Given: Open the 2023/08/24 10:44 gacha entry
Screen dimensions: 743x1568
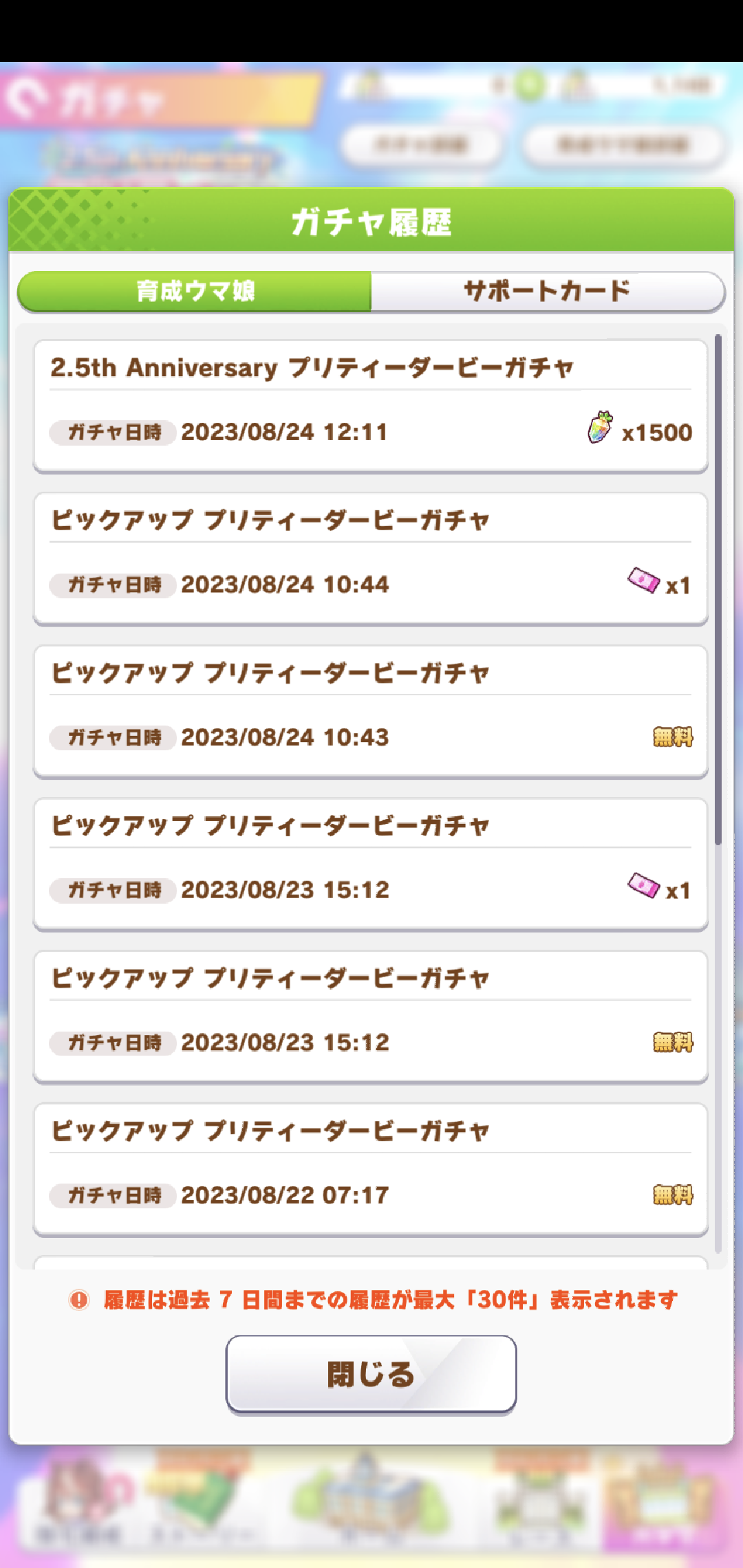Looking at the screenshot, I should tap(371, 558).
